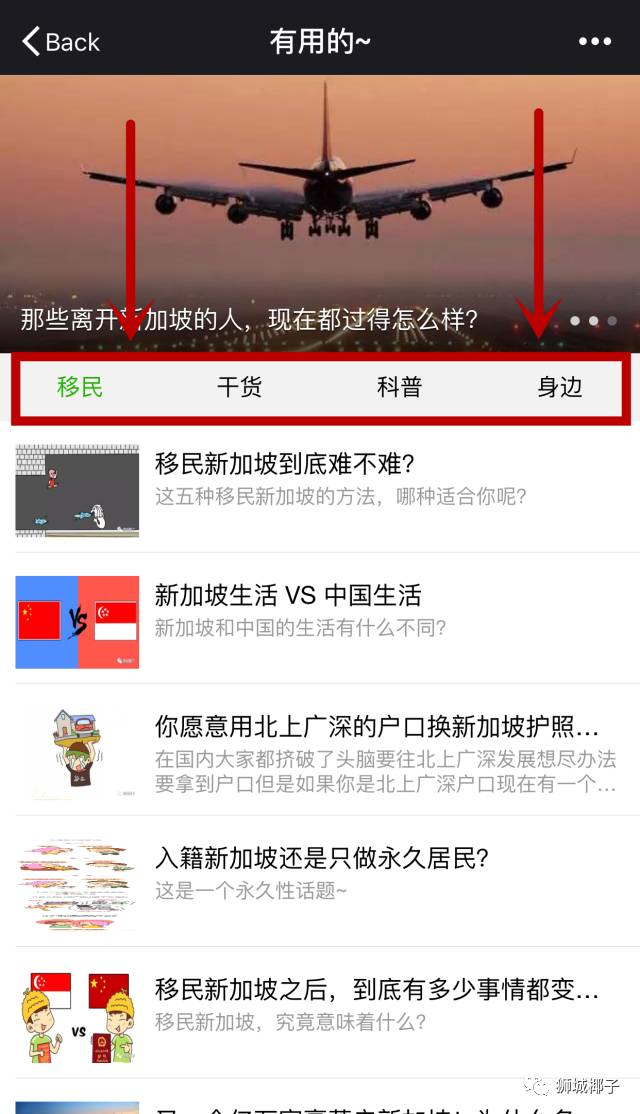640x1114 pixels.
Task: Open the three-dot overflow menu
Action: point(594,42)
